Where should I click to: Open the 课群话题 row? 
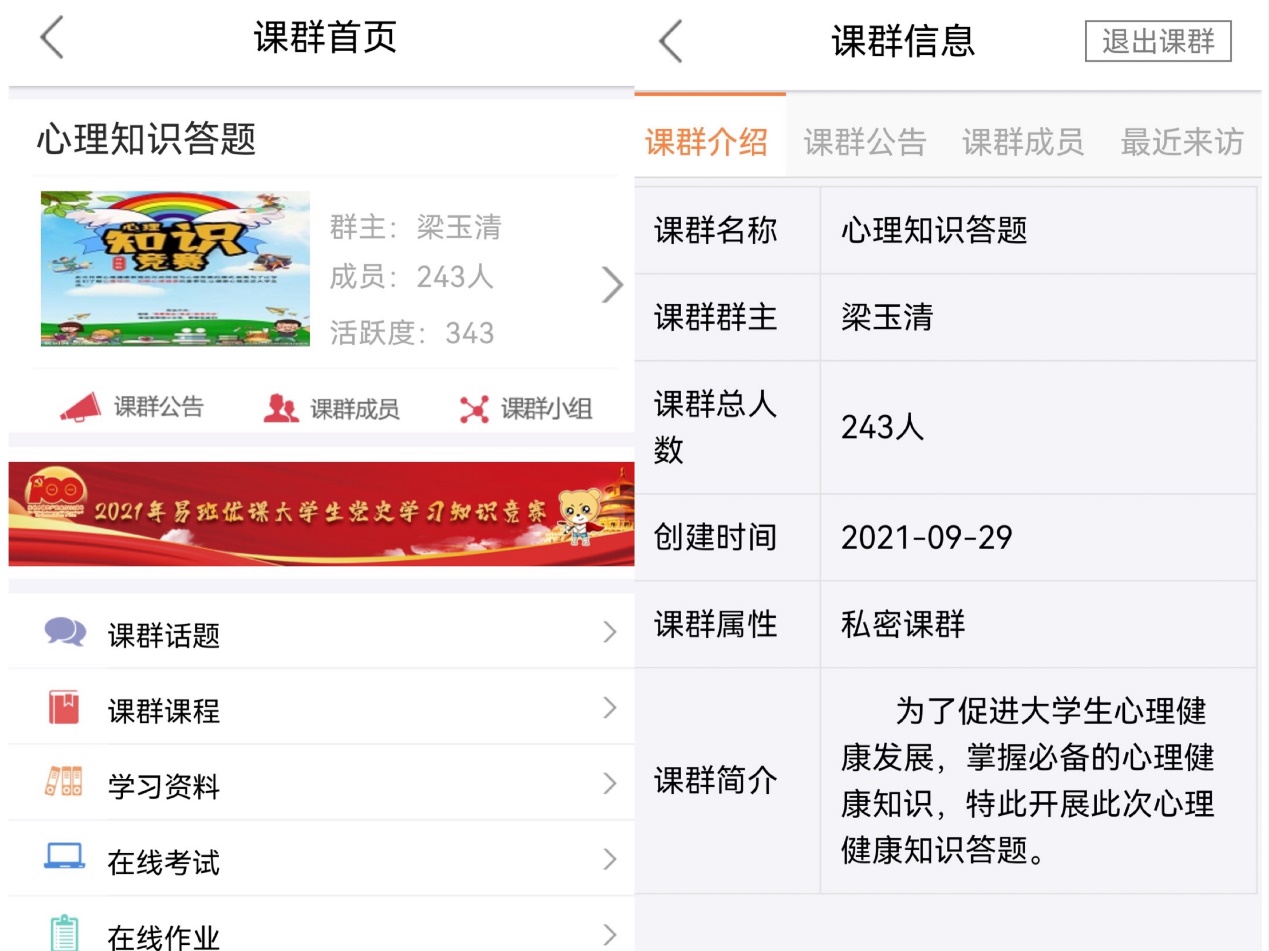(321, 633)
